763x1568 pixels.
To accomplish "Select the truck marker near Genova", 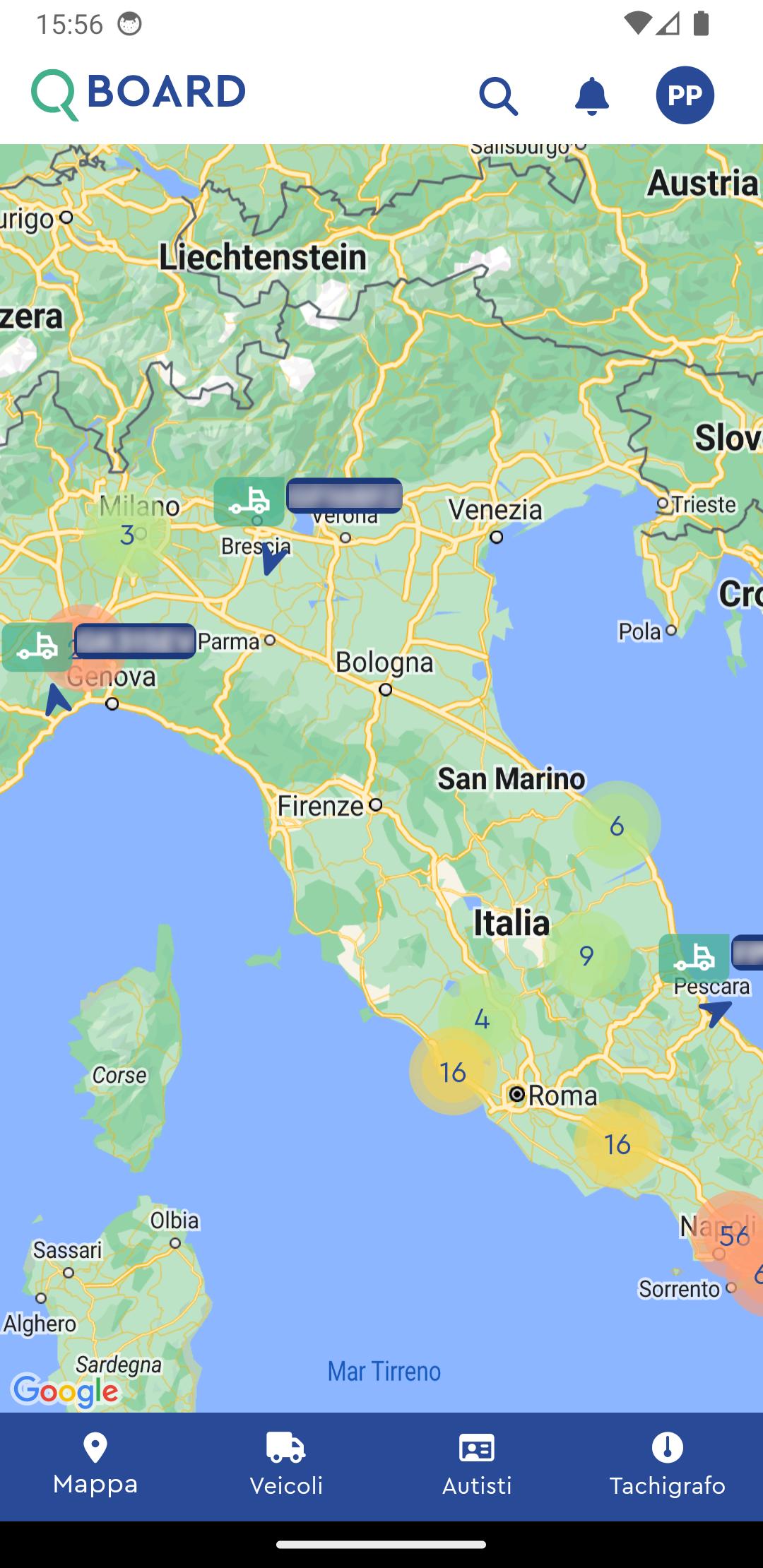I will click(37, 647).
